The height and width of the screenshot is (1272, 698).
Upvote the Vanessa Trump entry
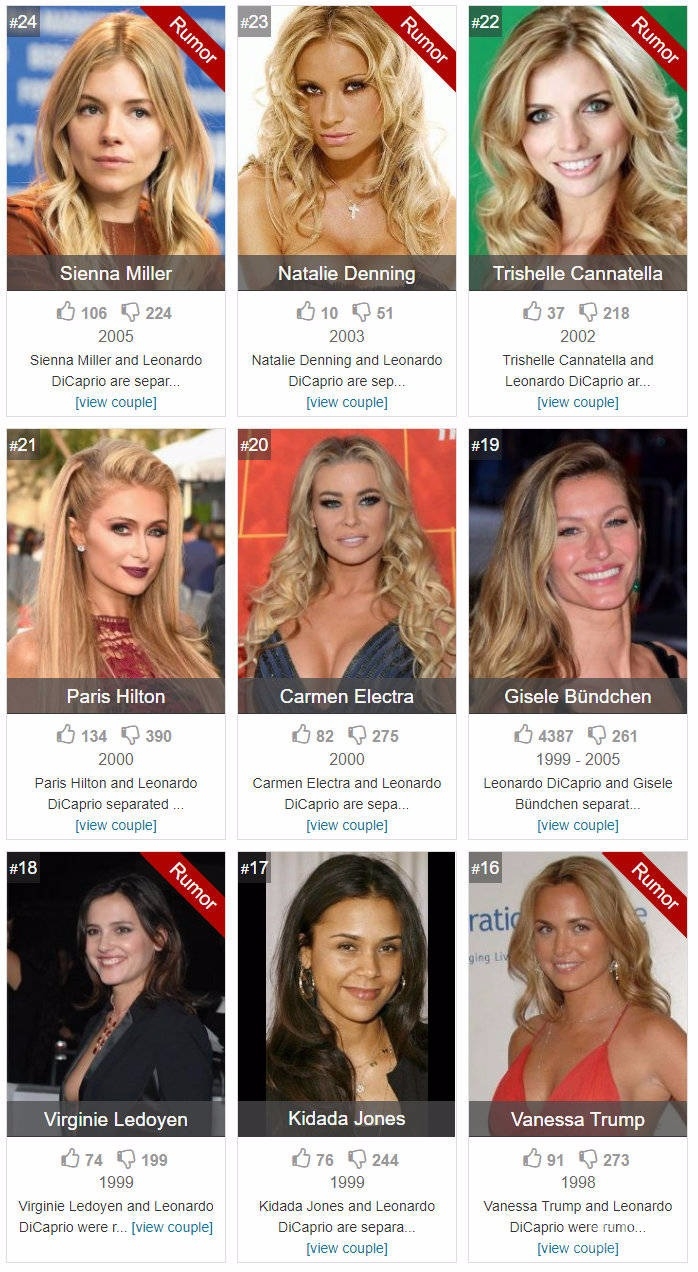(x=532, y=1159)
